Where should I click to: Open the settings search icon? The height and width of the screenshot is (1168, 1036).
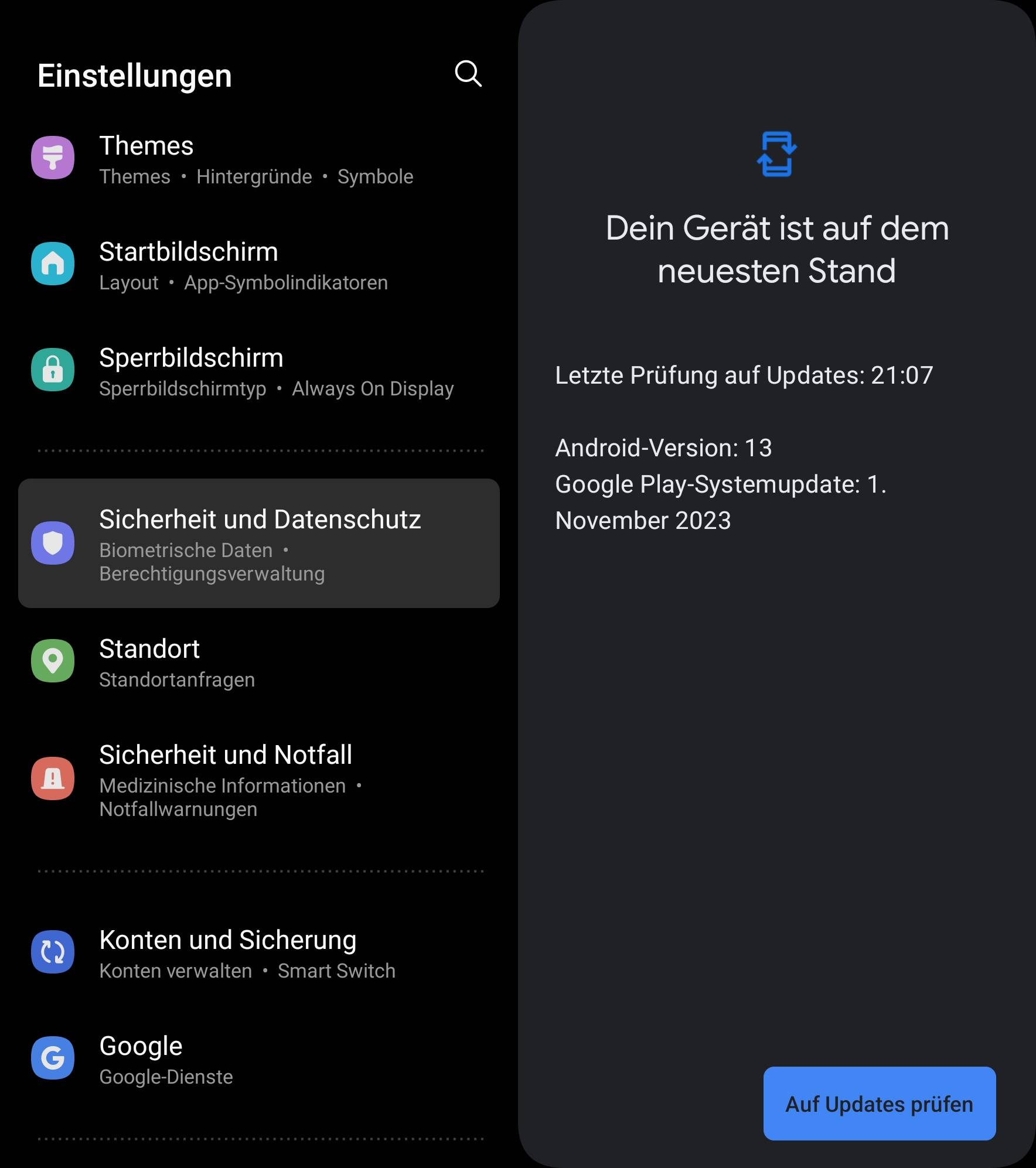tap(468, 74)
